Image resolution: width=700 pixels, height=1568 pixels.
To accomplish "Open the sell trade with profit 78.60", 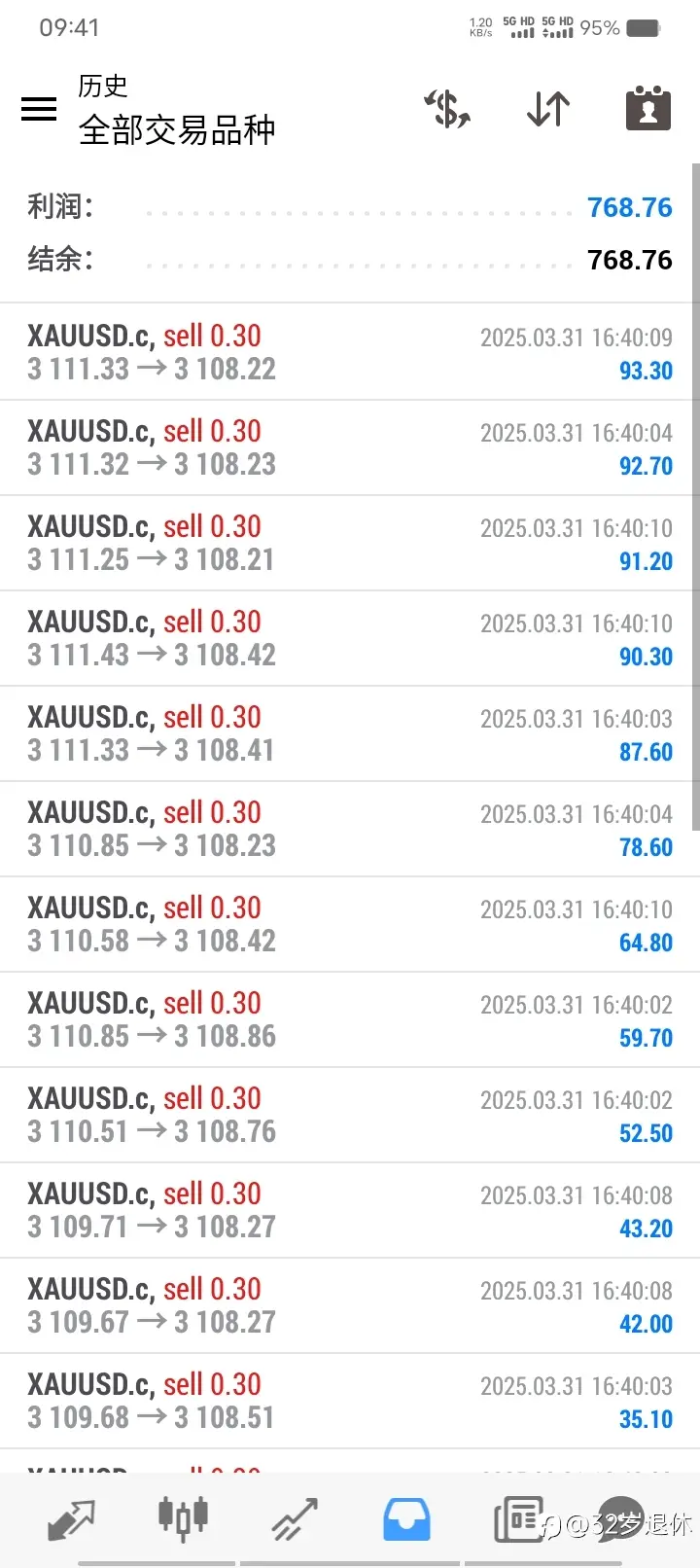I will pos(350,829).
